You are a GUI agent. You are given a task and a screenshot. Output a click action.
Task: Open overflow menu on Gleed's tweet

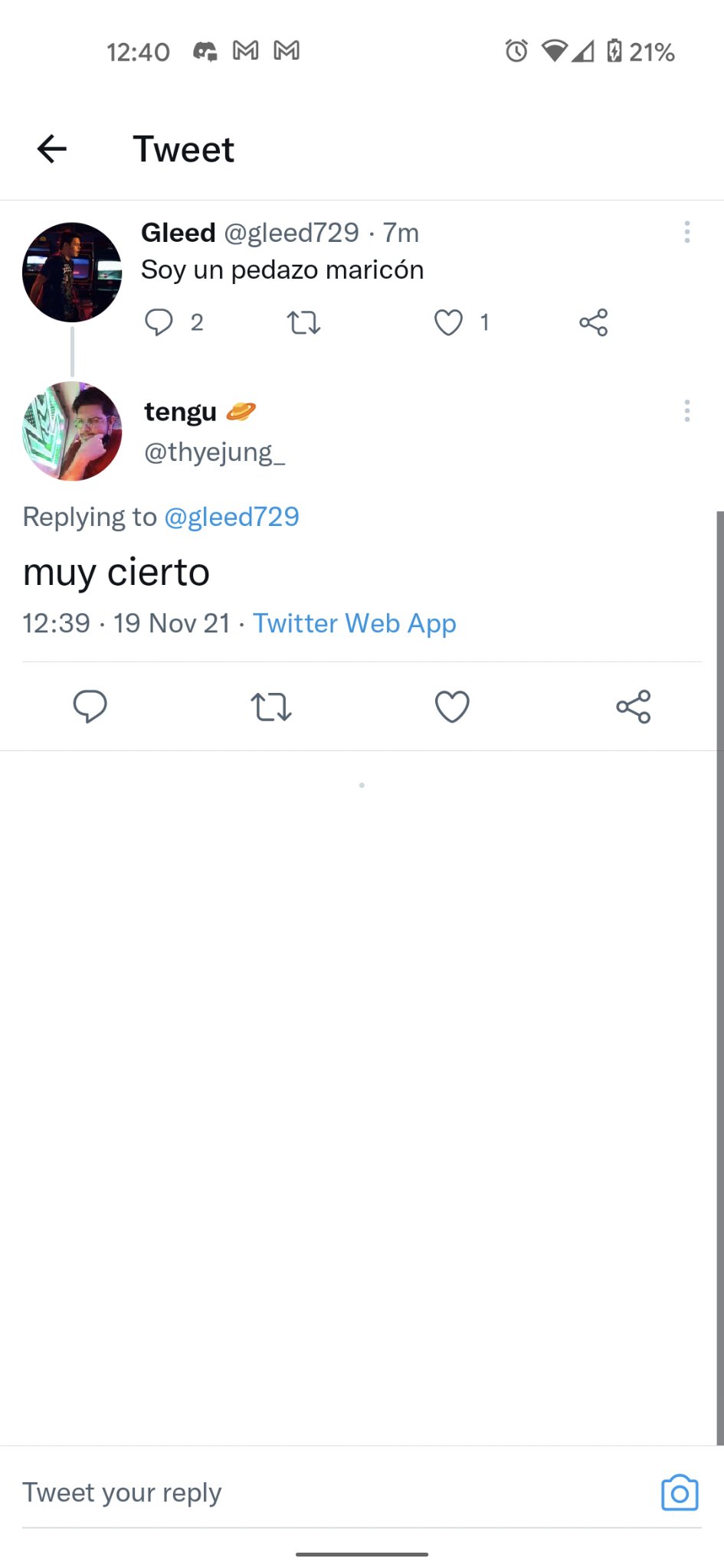click(x=686, y=232)
